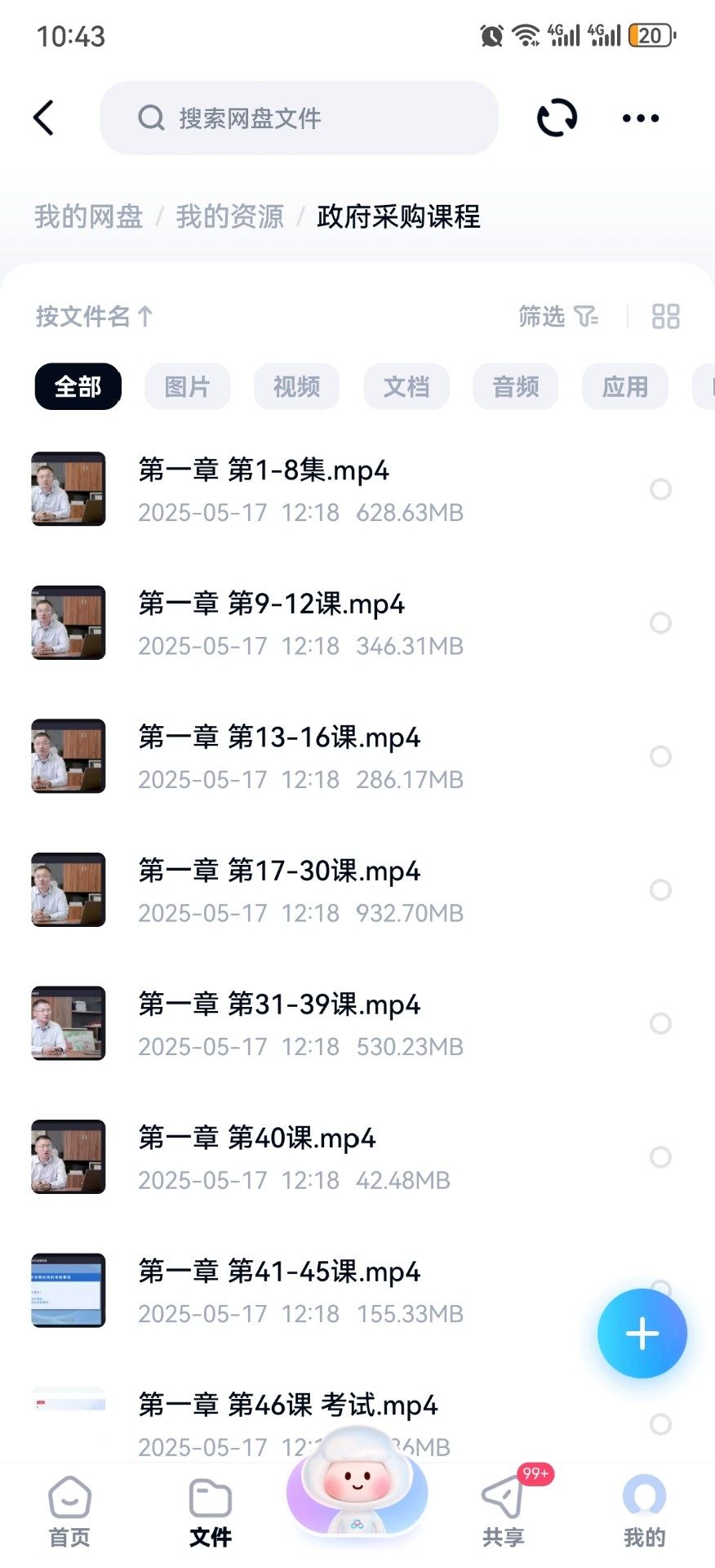This screenshot has height=1568, width=715.
Task: Change sort order via 按文件名
Action: (x=94, y=316)
